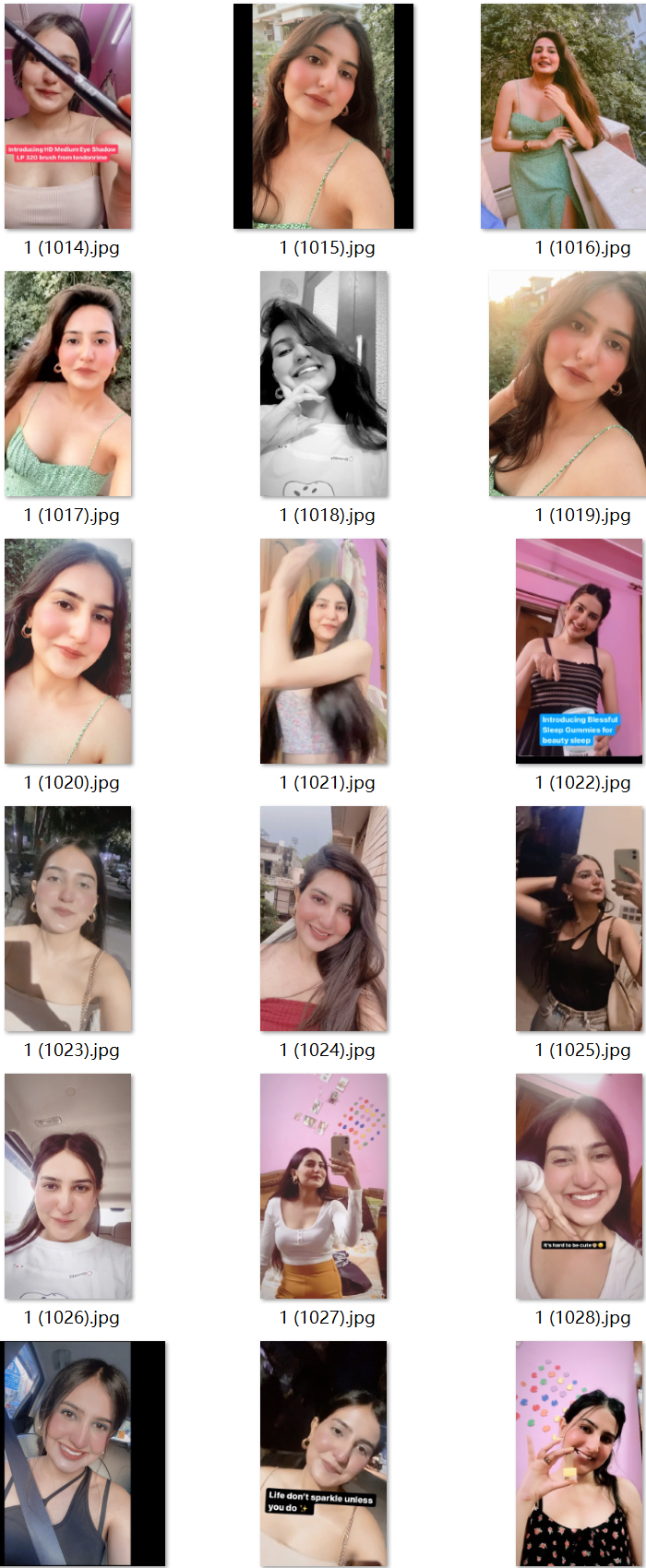The width and height of the screenshot is (646, 1568).
Task: Select image 1 (1020).jpg
Action: coord(68,651)
